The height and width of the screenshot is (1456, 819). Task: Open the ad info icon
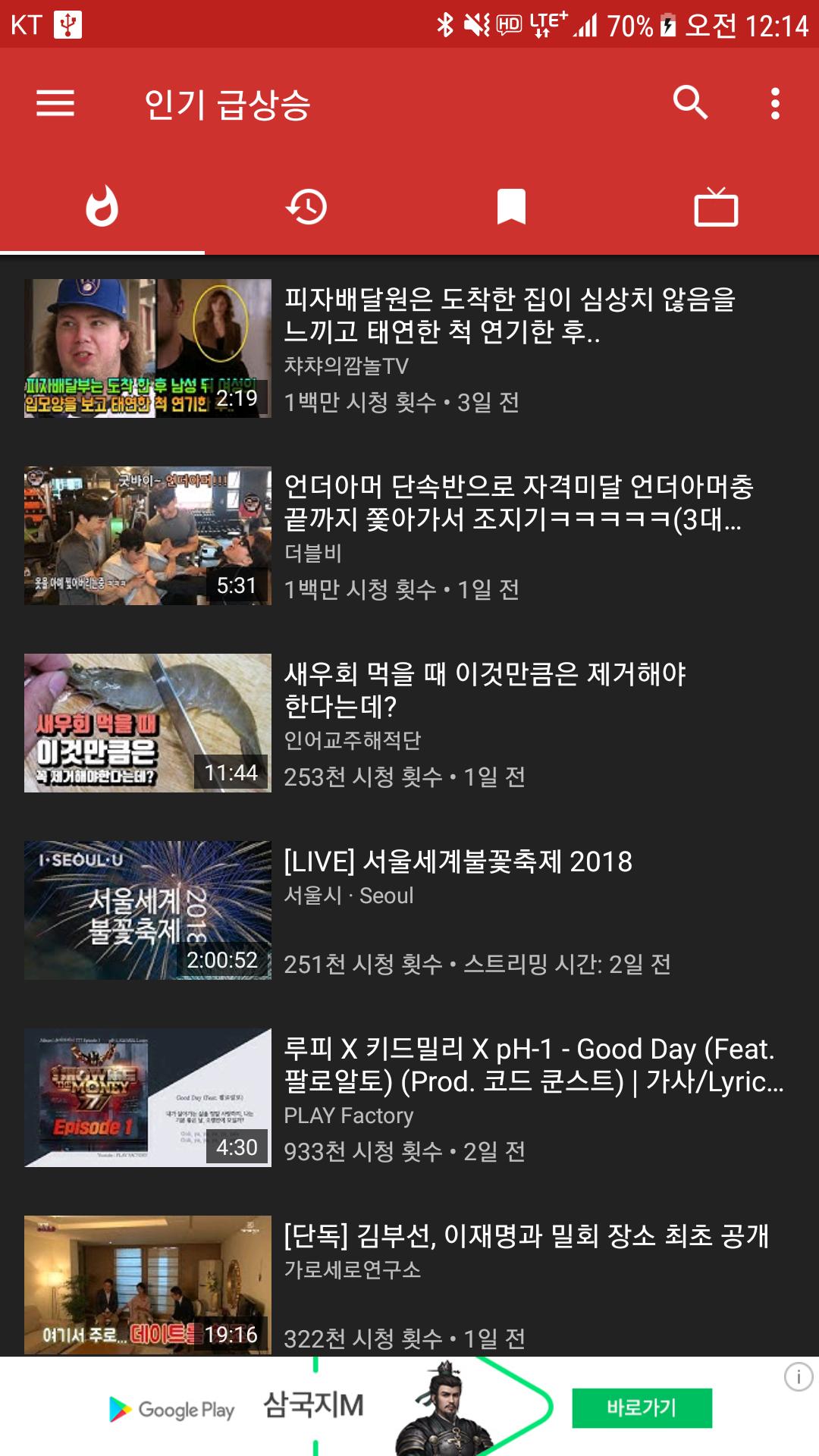[x=798, y=1376]
